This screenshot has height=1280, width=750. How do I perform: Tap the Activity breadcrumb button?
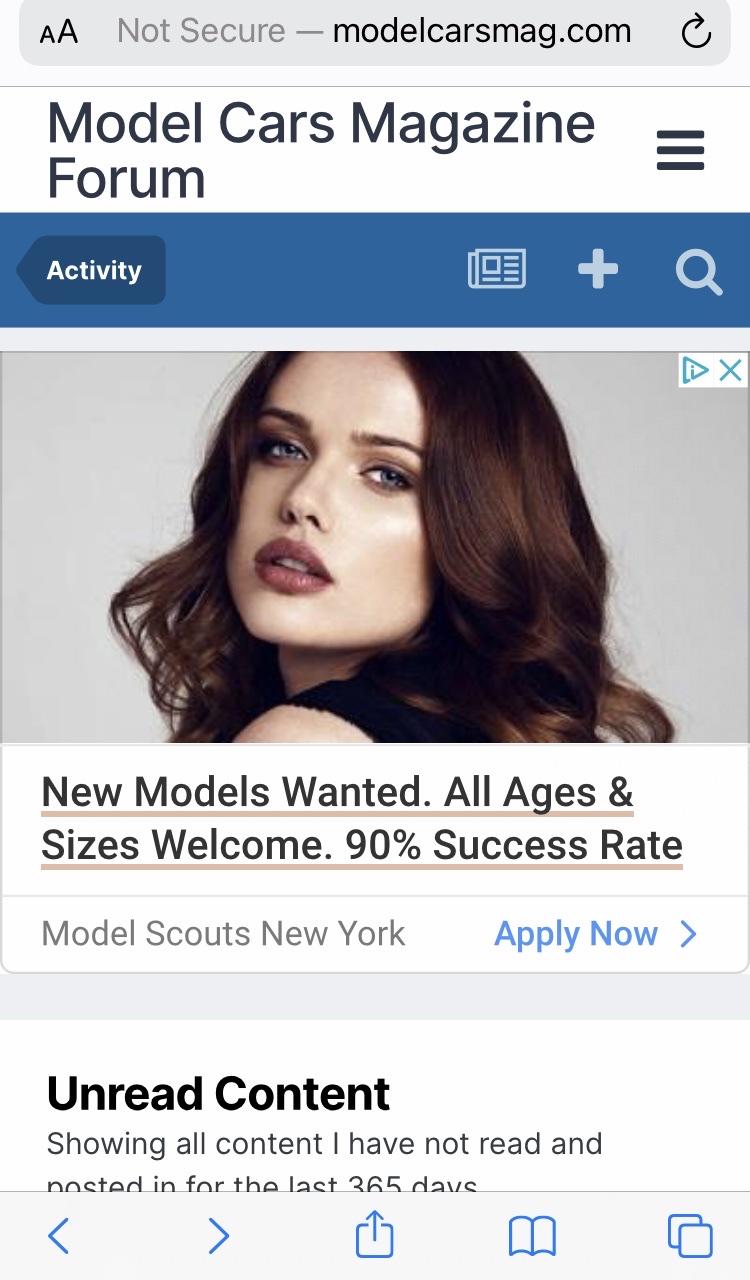pos(94,270)
